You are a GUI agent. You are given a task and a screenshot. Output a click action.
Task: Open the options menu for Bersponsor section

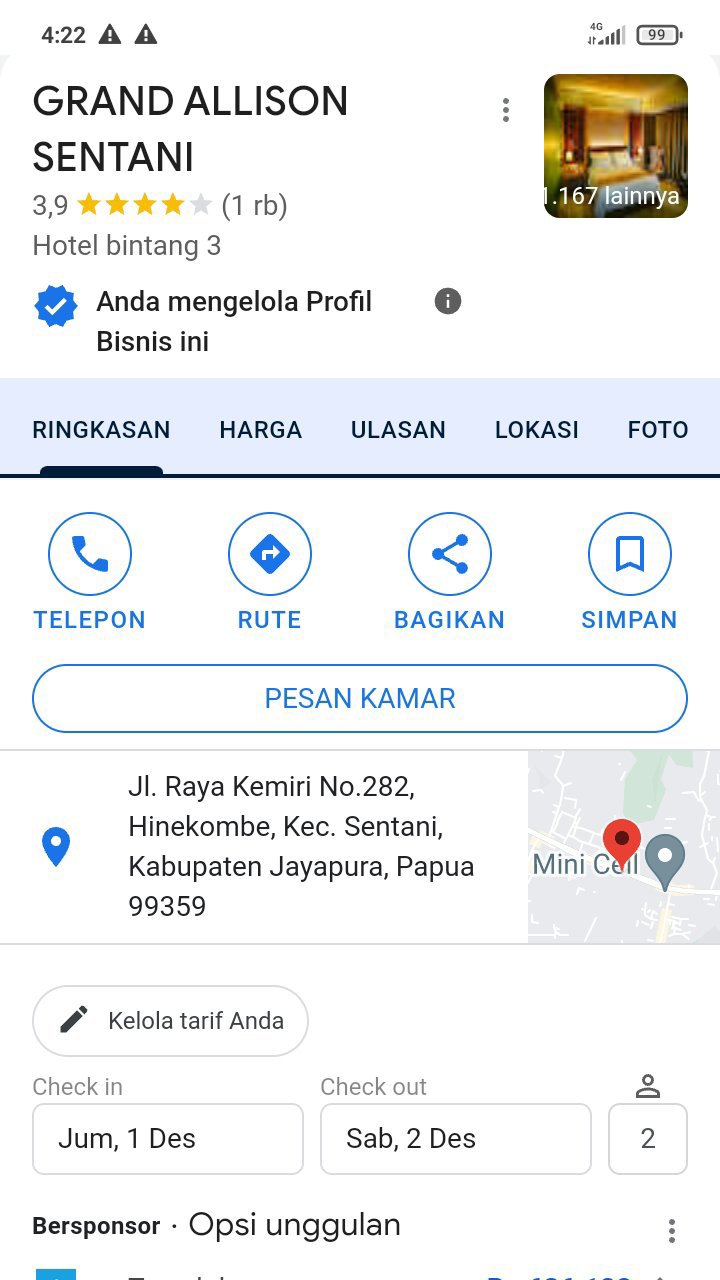pyautogui.click(x=672, y=1230)
